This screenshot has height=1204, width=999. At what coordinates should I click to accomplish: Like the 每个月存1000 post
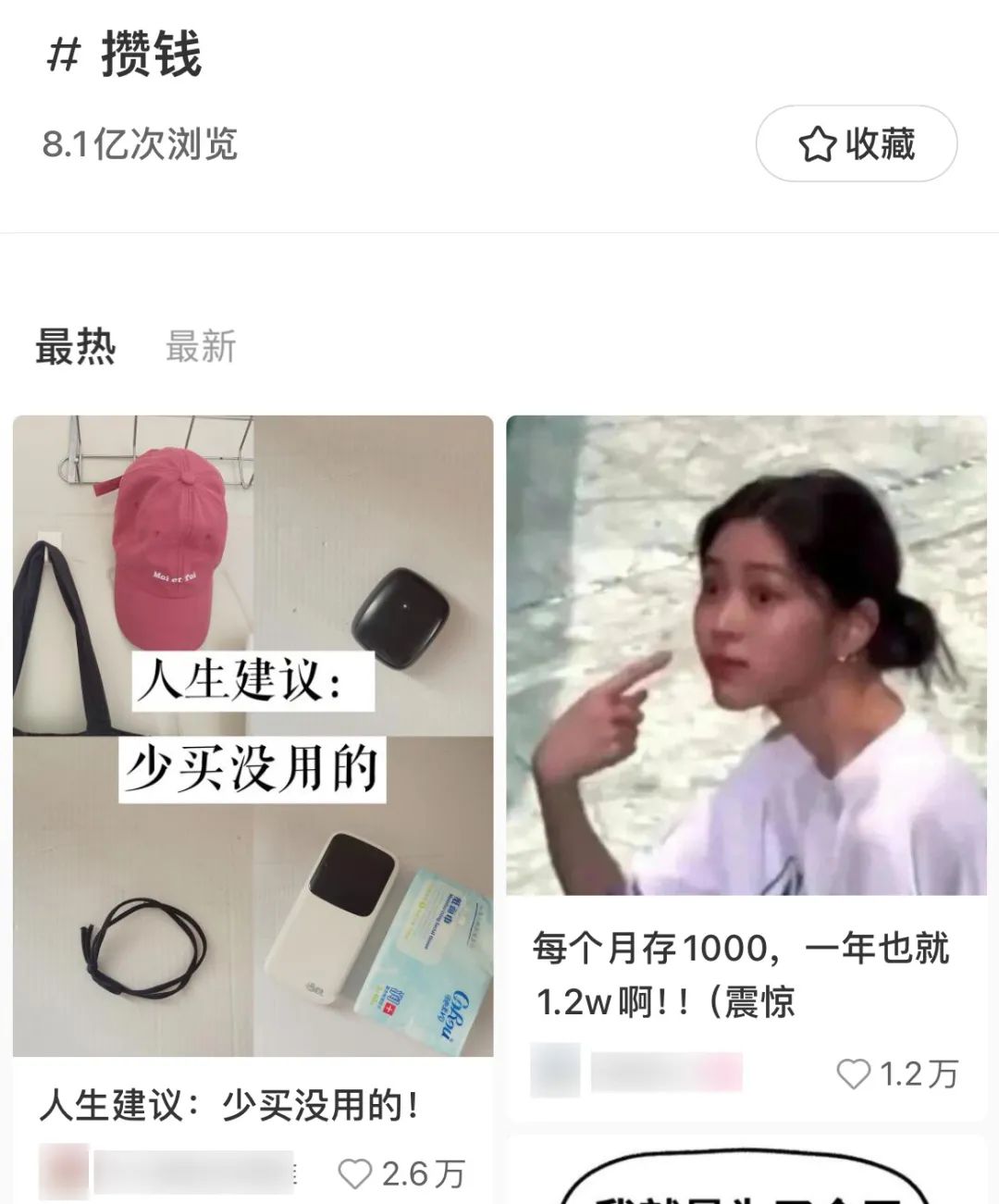point(853,1074)
